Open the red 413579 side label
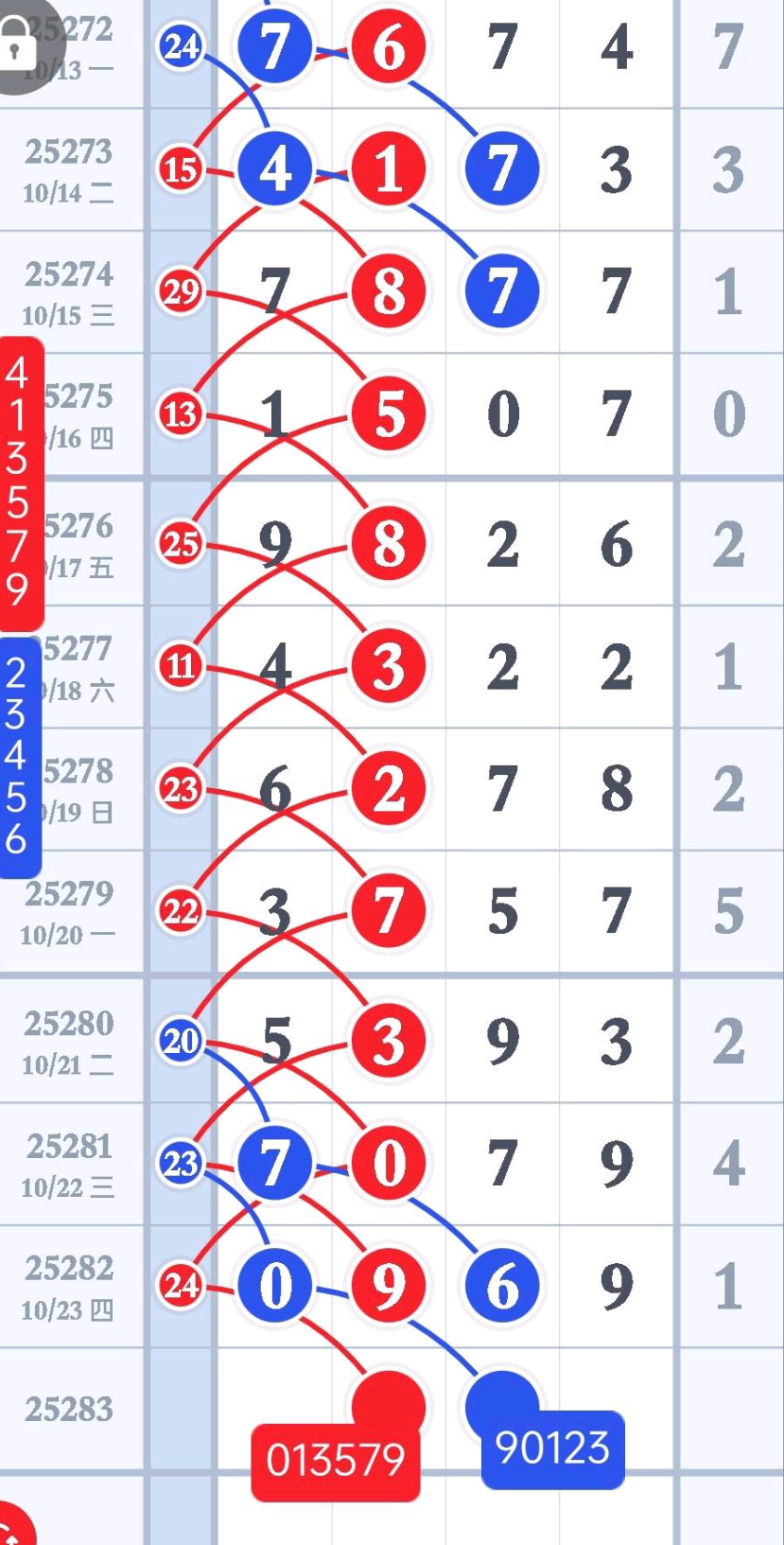 point(19,483)
